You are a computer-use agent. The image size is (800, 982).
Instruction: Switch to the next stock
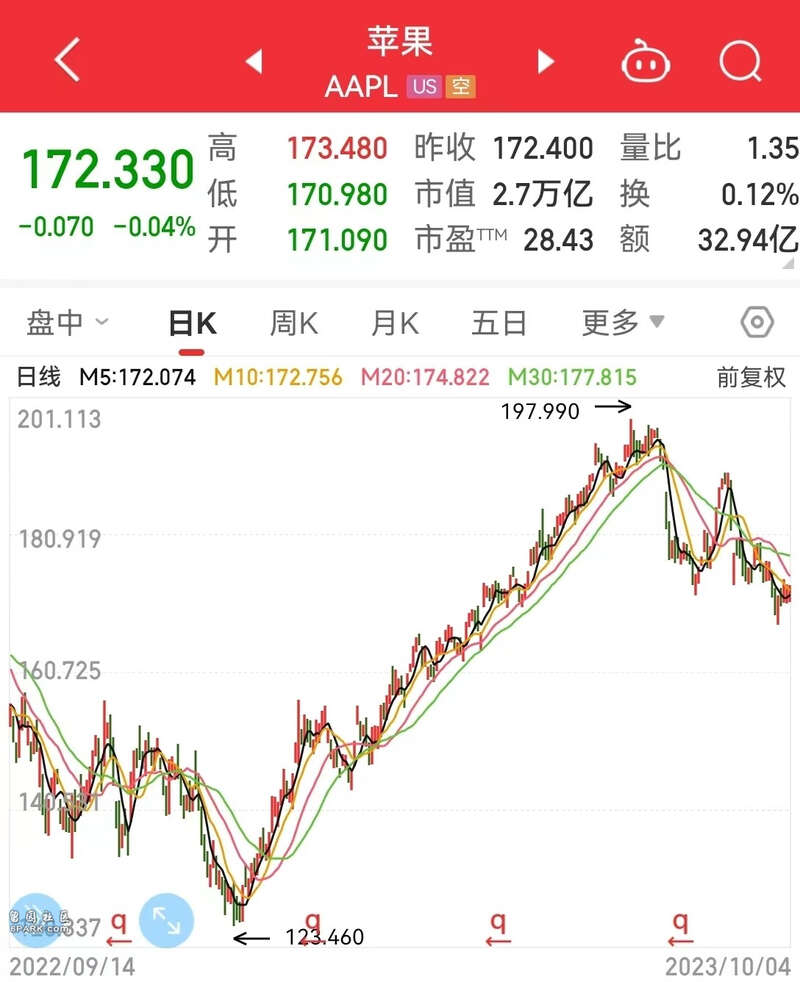[x=546, y=61]
